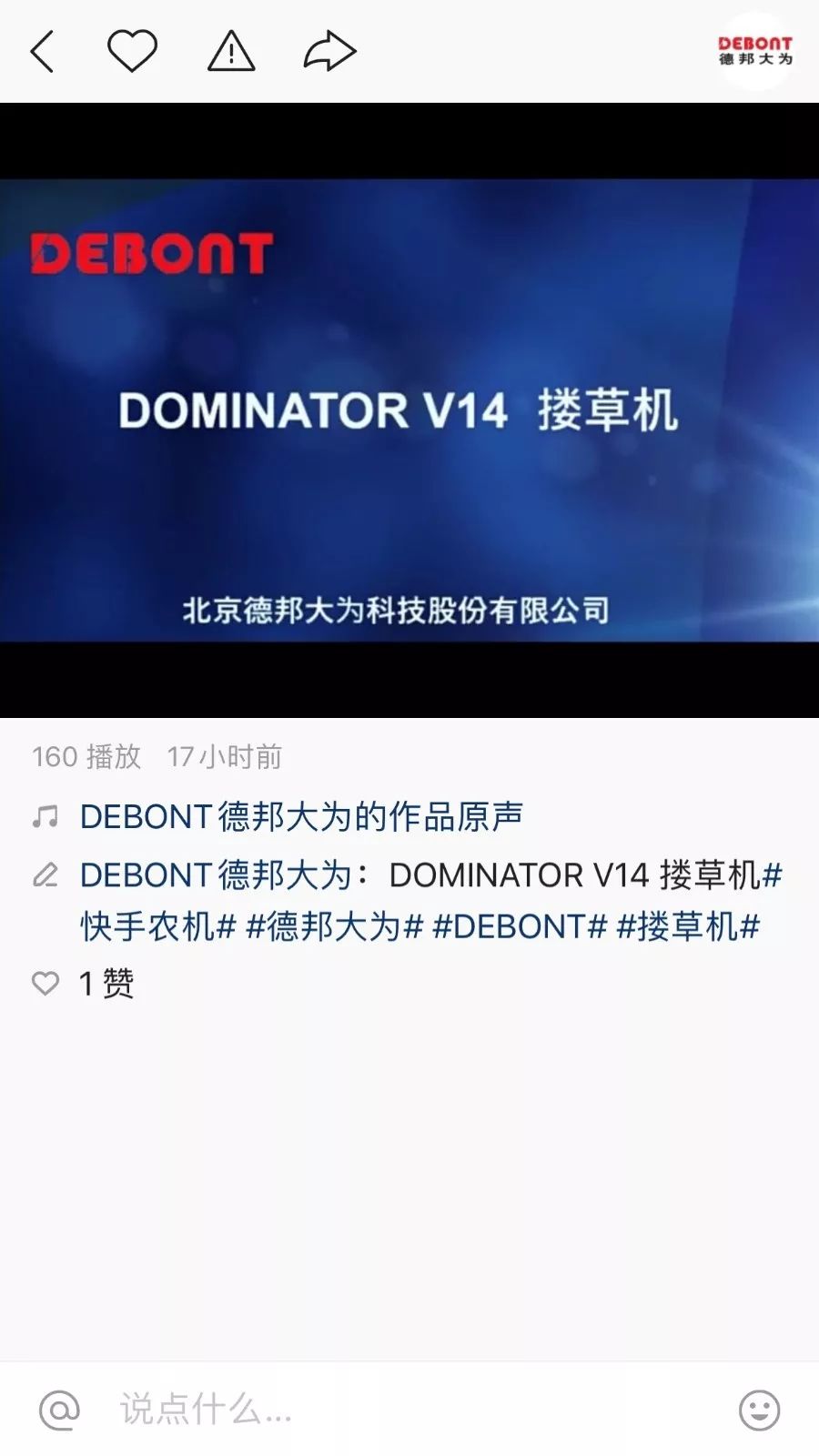Viewport: 819px width, 1456px height.
Task: Like this video with the heart icon
Action: (133, 51)
